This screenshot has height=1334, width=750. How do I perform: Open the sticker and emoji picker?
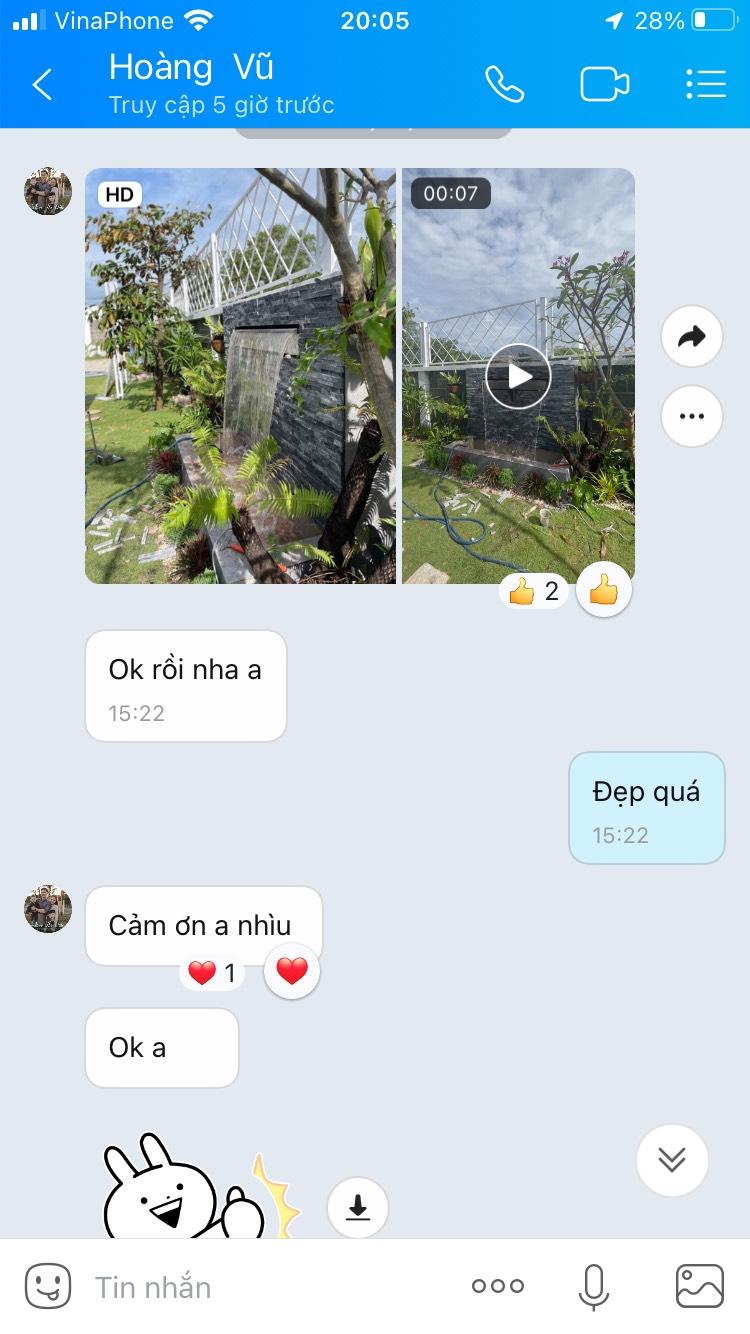coord(48,1286)
